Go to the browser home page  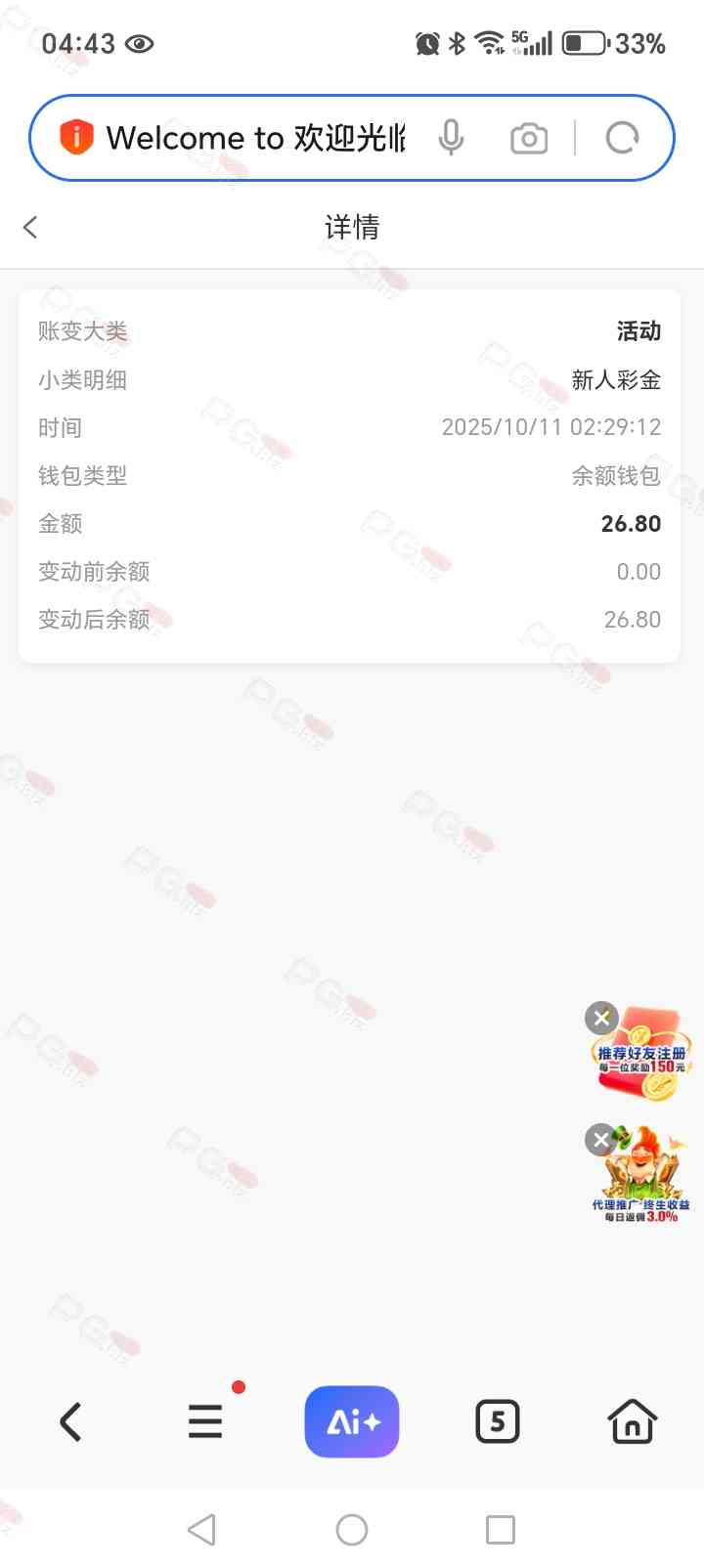click(633, 1421)
